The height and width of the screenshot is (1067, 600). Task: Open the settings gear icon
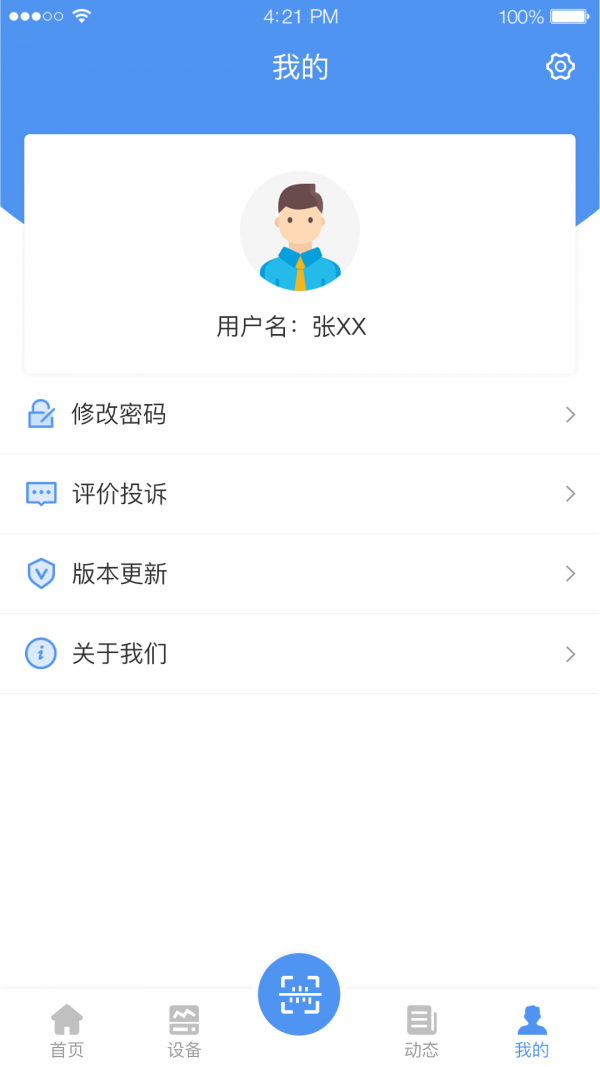[x=560, y=67]
